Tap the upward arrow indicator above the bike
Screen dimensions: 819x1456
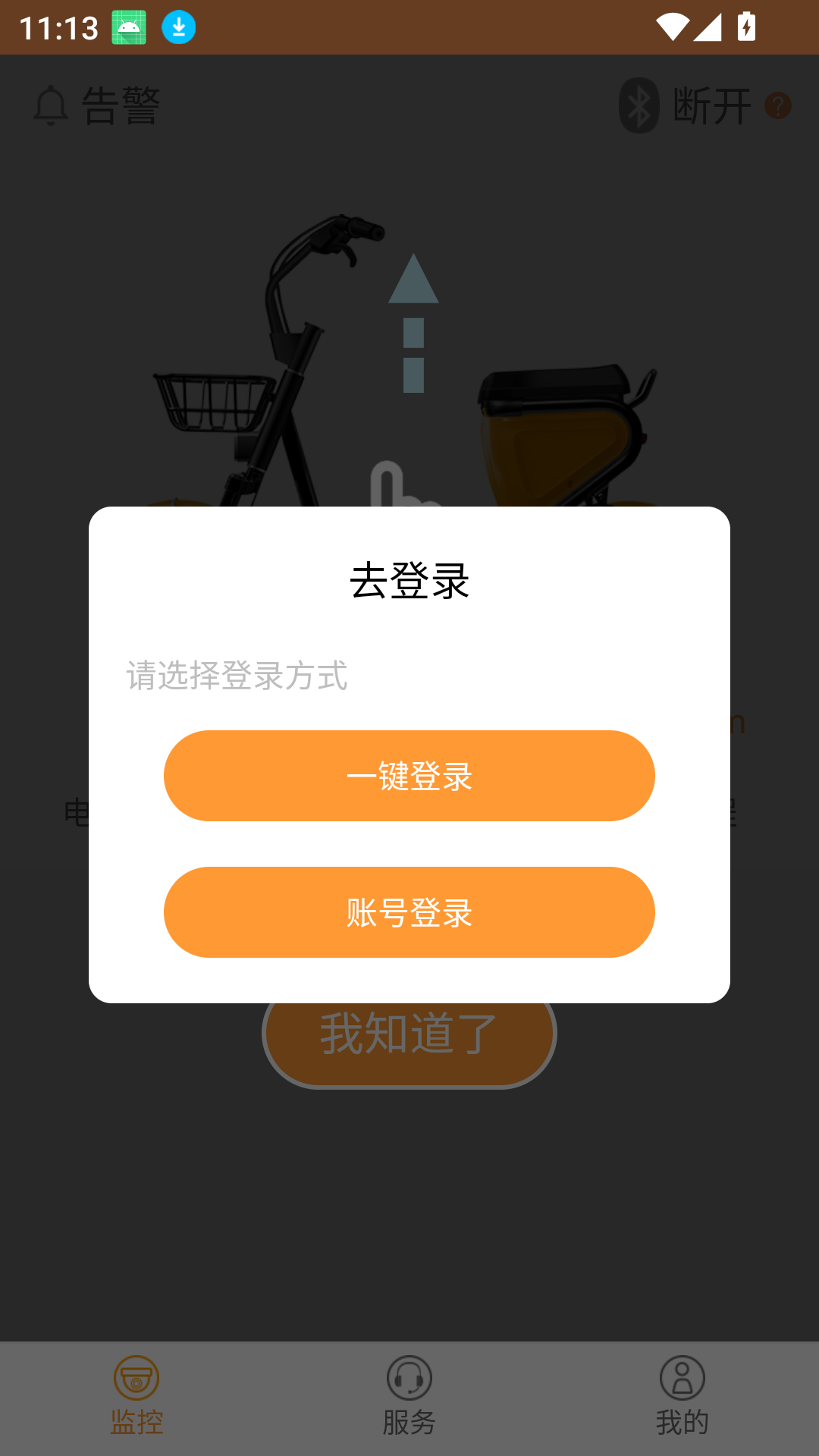(413, 318)
